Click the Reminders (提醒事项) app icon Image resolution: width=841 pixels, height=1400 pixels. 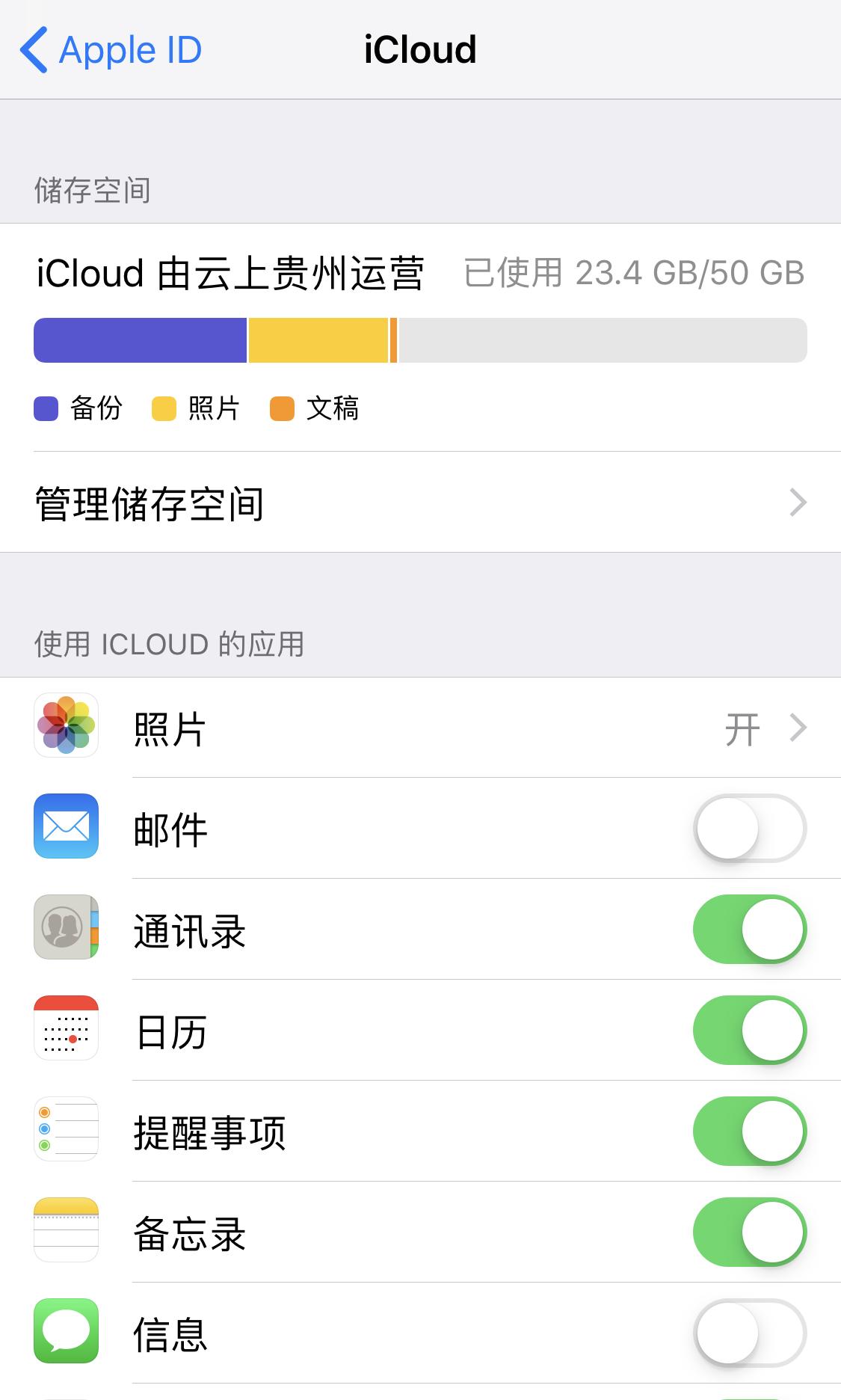pyautogui.click(x=66, y=1132)
